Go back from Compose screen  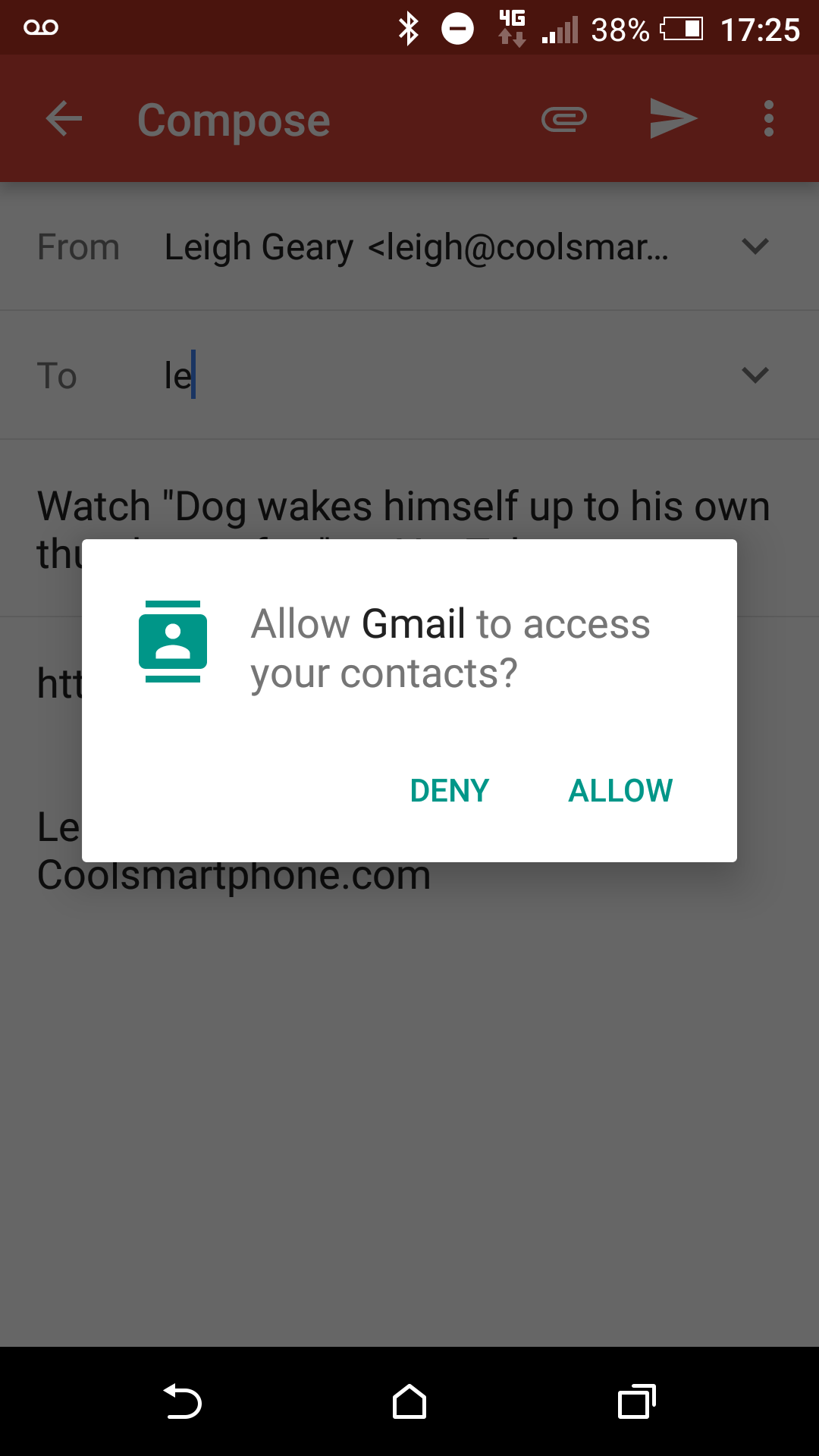[x=64, y=119]
